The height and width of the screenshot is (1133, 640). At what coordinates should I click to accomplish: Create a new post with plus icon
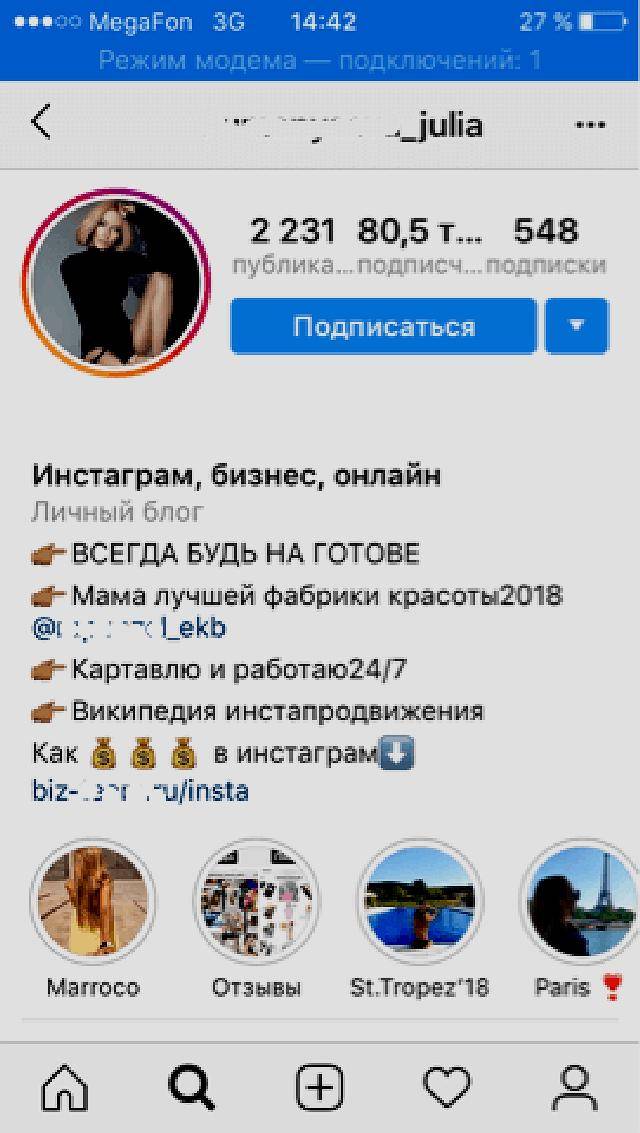320,1088
